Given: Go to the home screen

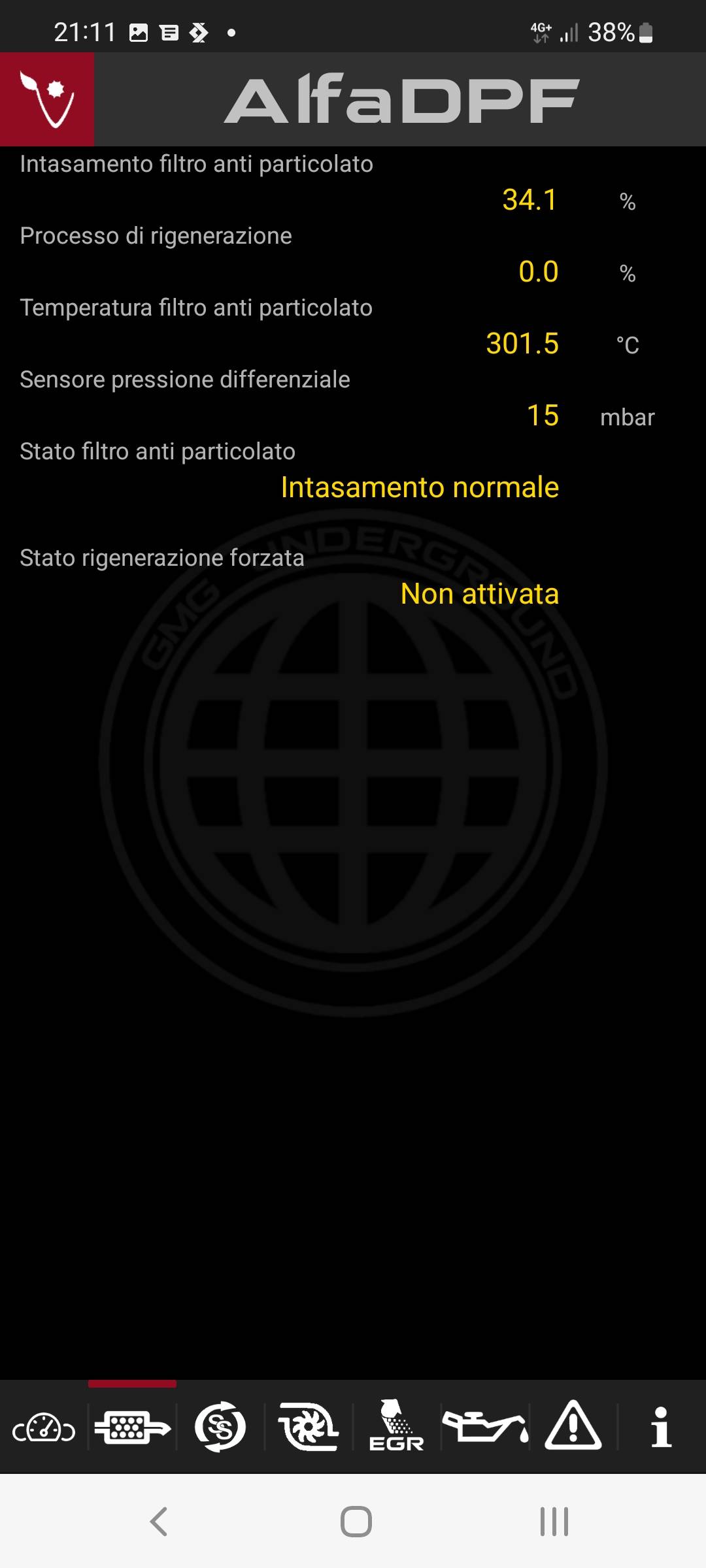Looking at the screenshot, I should coord(356,1521).
